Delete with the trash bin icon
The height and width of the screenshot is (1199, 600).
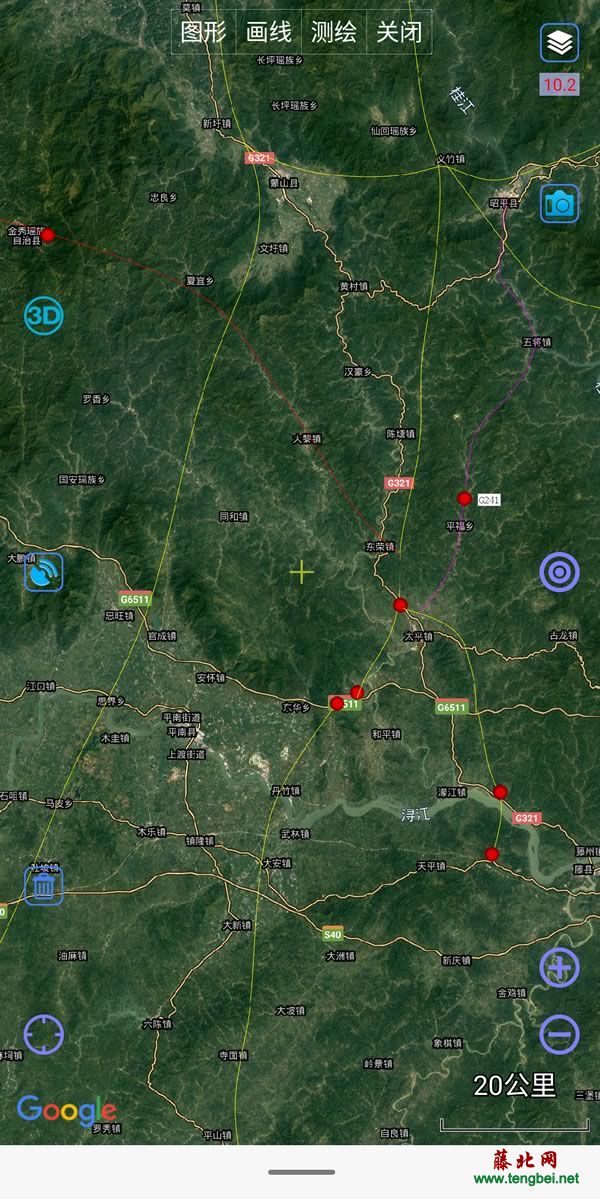tap(44, 886)
